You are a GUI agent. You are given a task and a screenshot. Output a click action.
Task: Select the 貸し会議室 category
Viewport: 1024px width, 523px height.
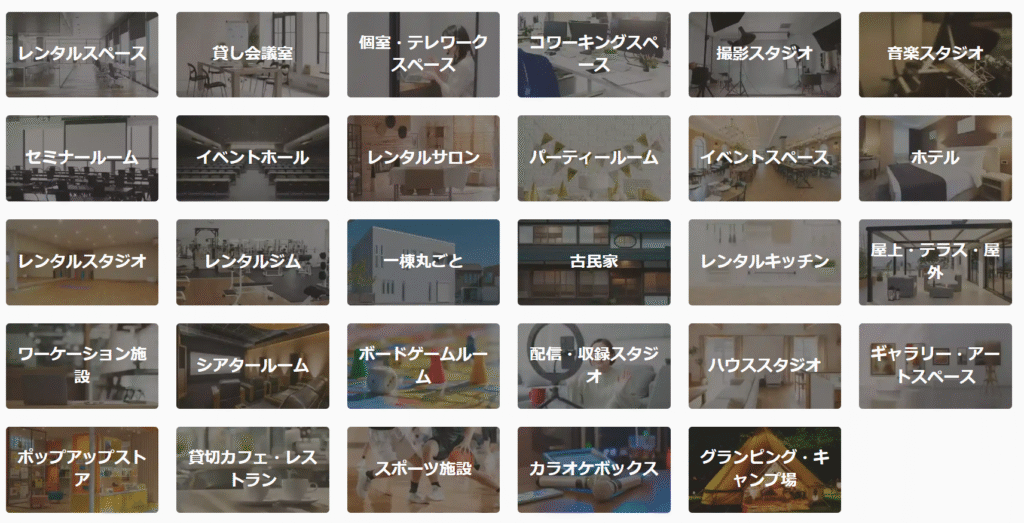tap(252, 54)
